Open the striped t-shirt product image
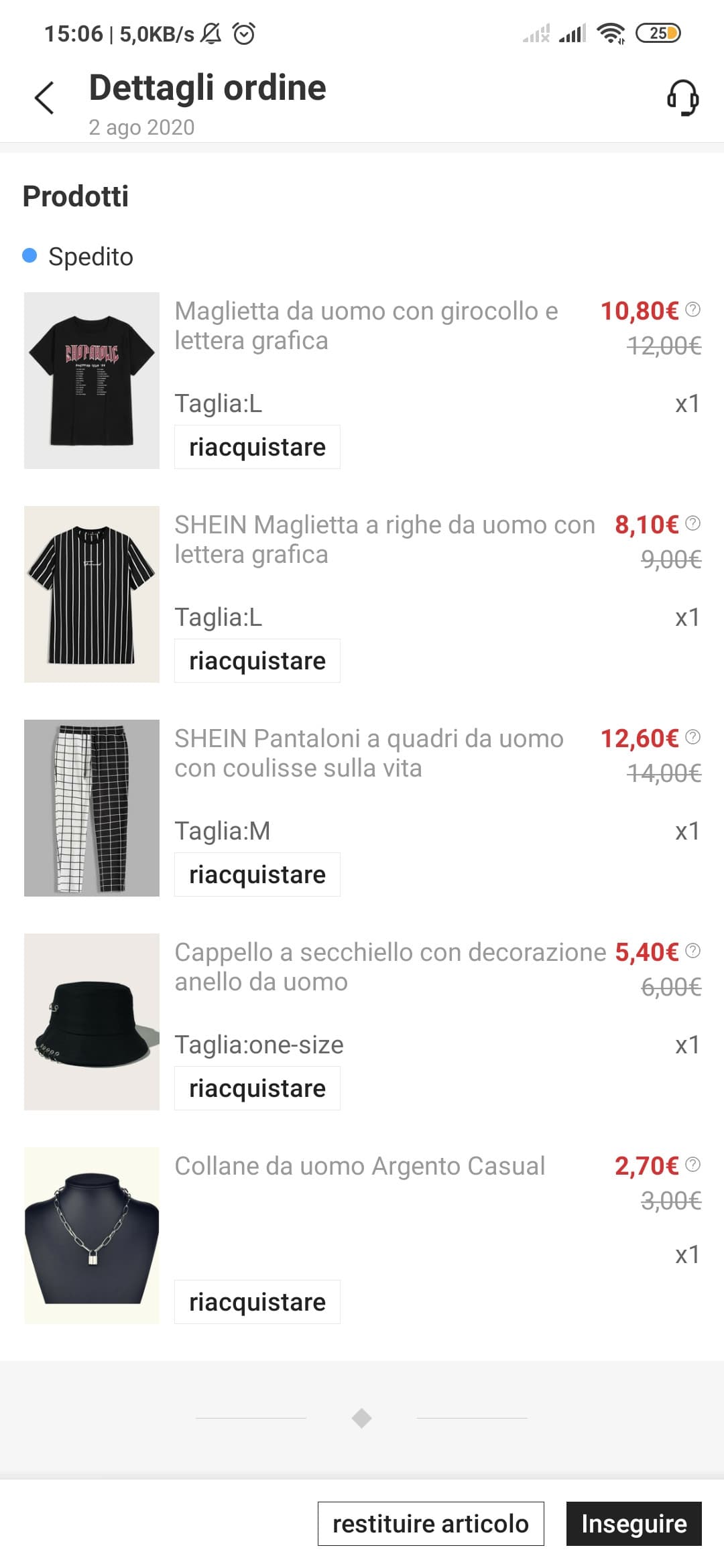The image size is (724, 1568). [92, 594]
